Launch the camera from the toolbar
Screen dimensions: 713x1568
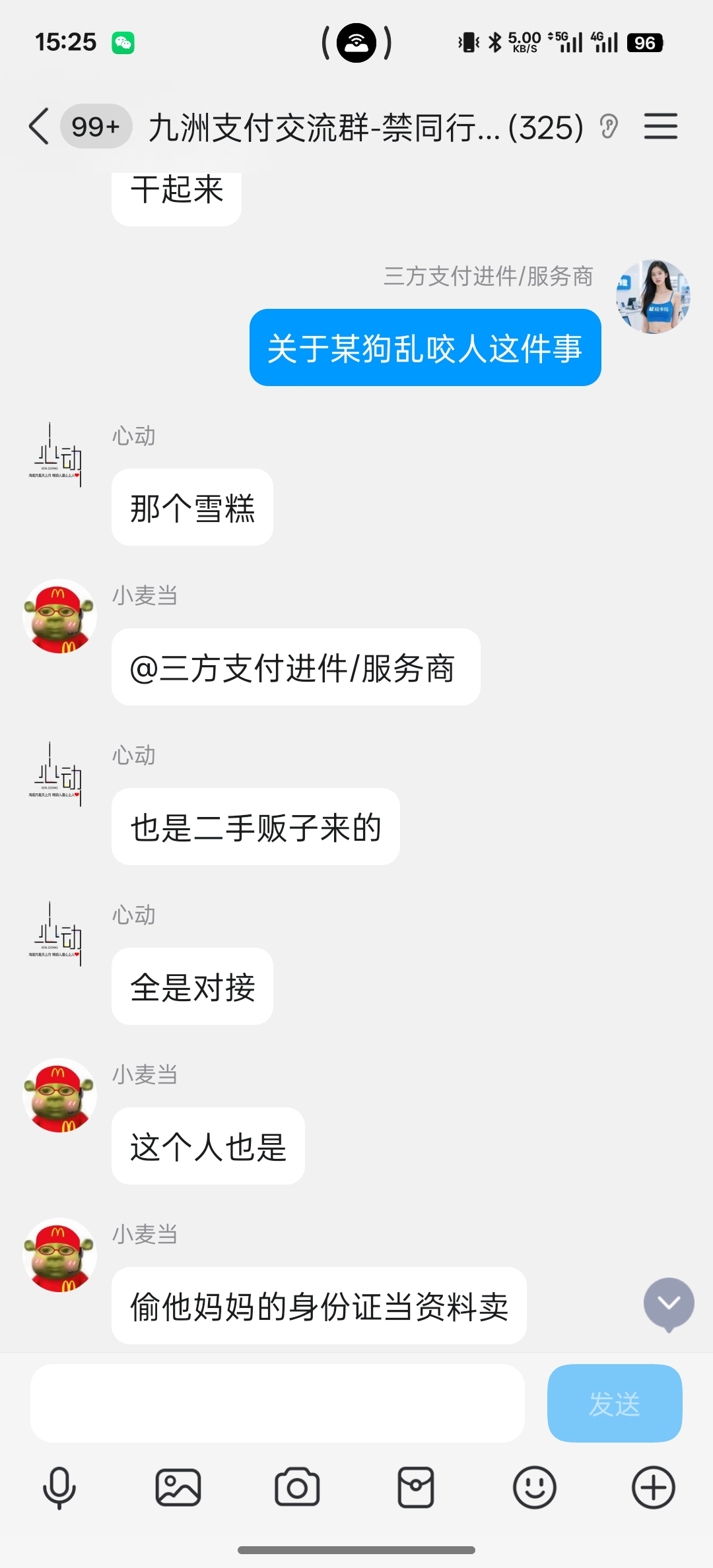[297, 1488]
